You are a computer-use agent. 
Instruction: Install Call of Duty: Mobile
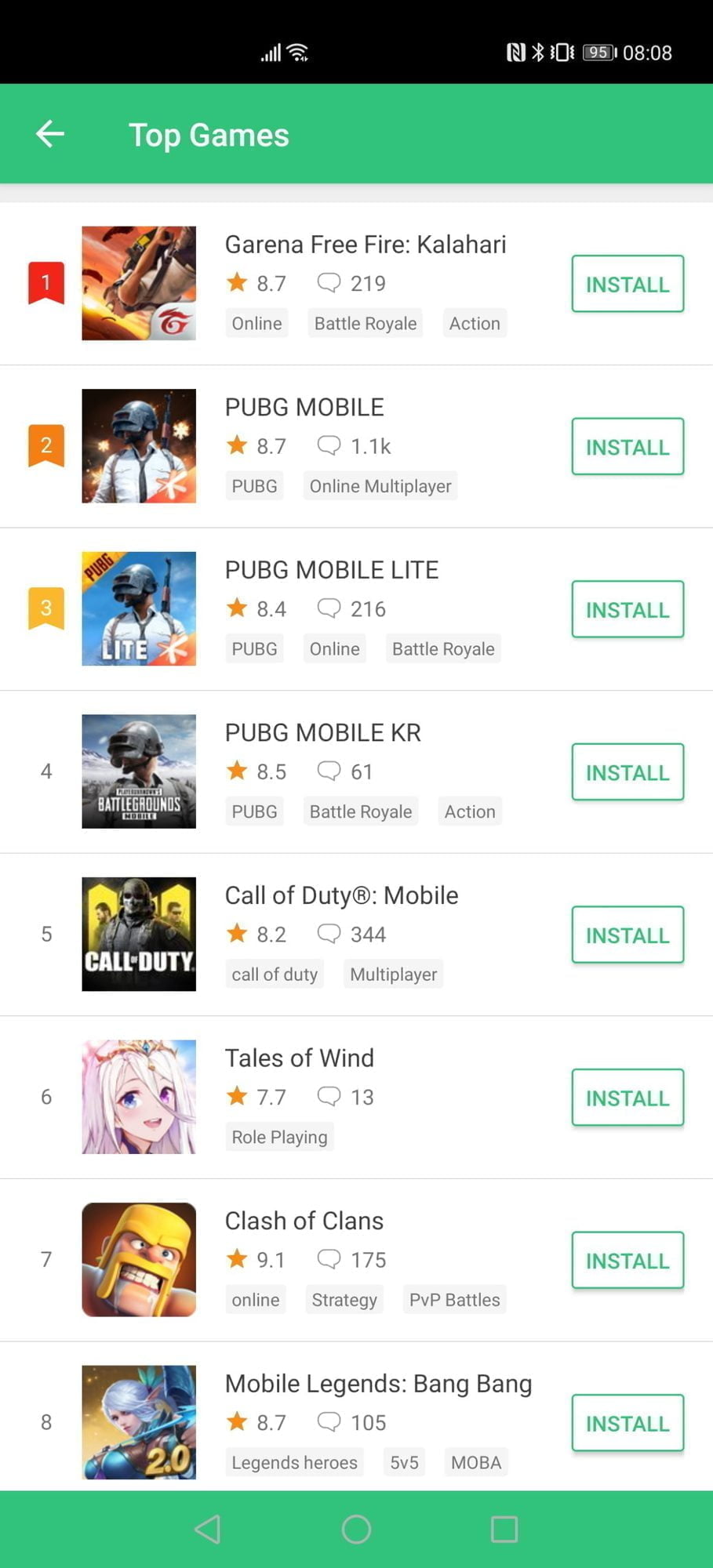tap(627, 935)
